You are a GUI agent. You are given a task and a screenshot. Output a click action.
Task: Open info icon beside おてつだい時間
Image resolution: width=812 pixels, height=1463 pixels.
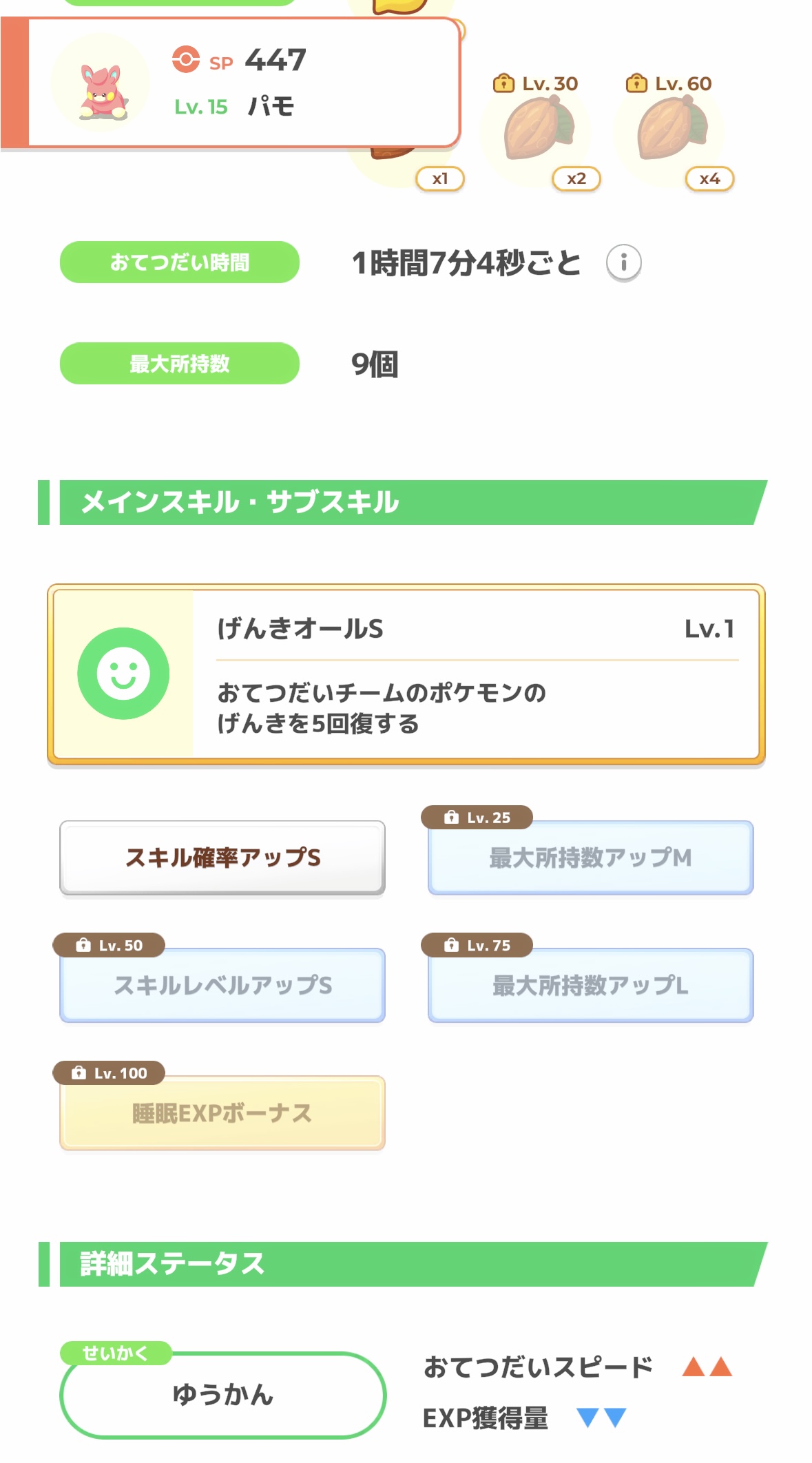coord(623,262)
